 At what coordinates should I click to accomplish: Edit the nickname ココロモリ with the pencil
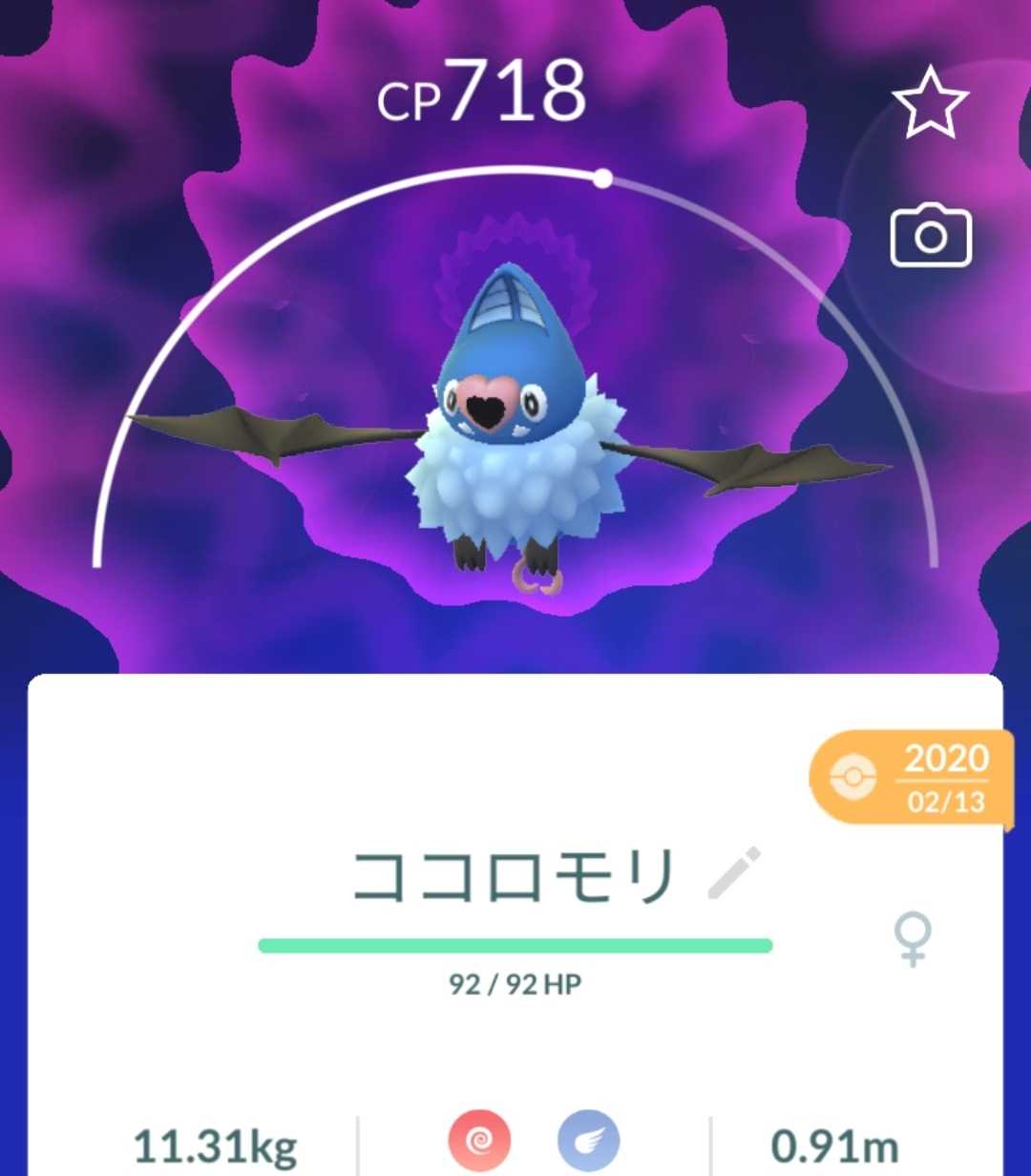734,872
